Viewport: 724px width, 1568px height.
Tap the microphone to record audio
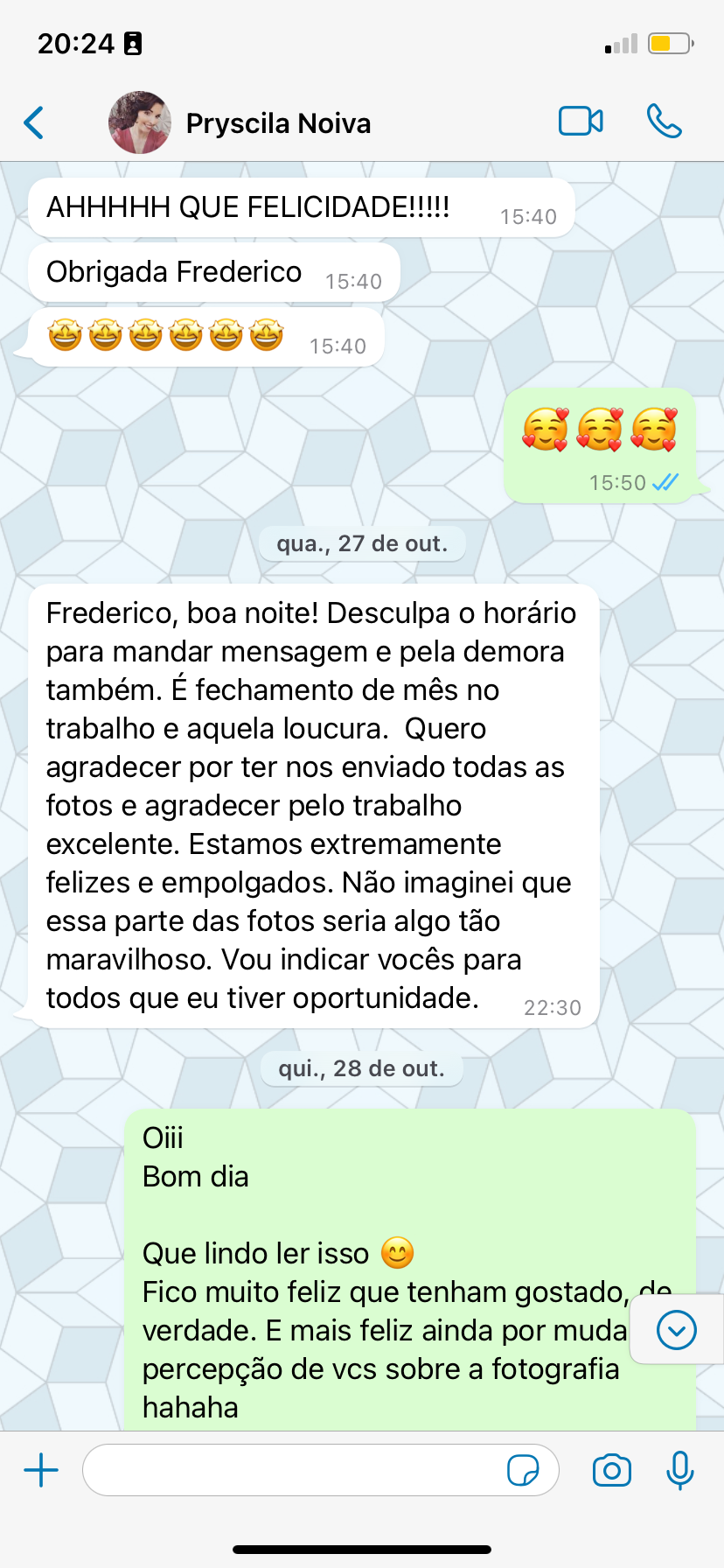click(x=679, y=1470)
